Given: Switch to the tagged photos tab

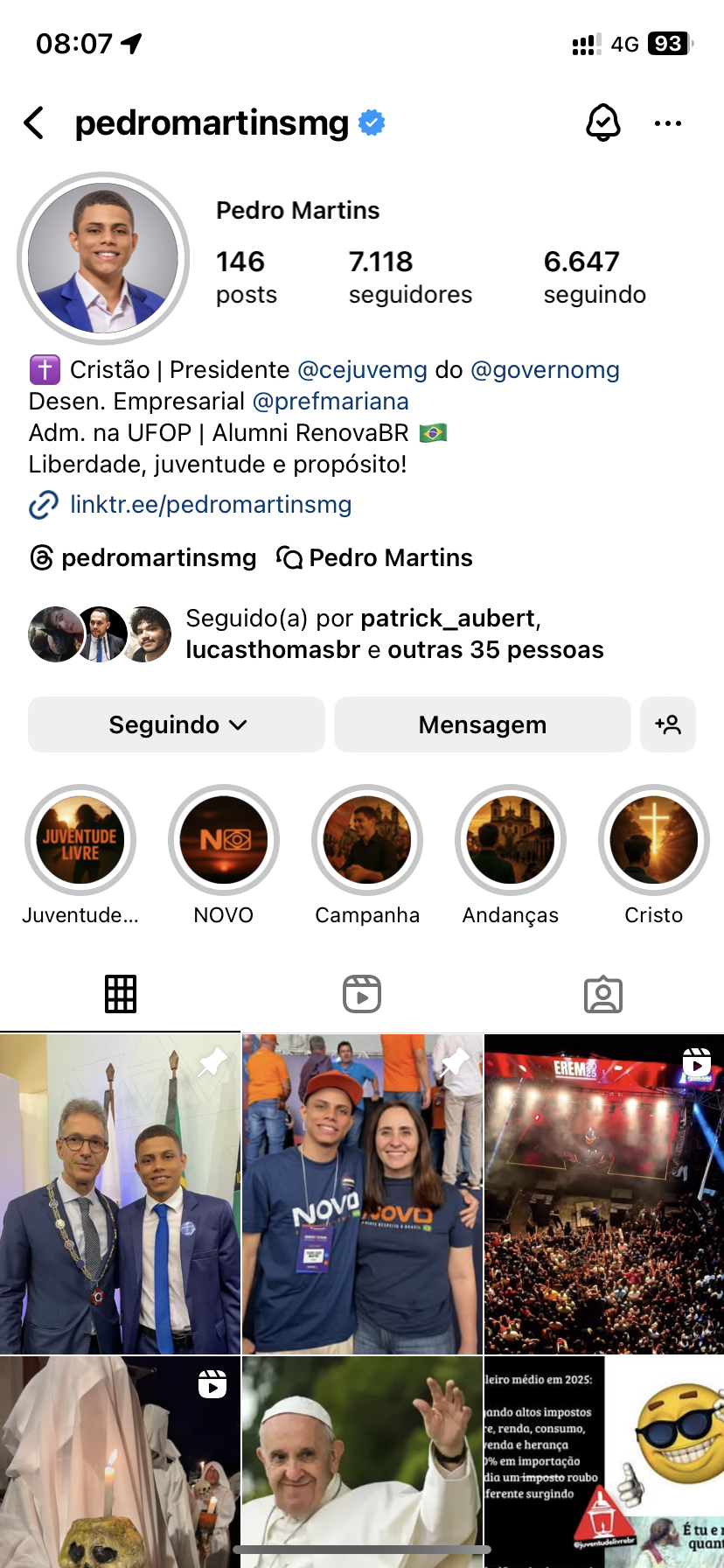Looking at the screenshot, I should point(603,994).
